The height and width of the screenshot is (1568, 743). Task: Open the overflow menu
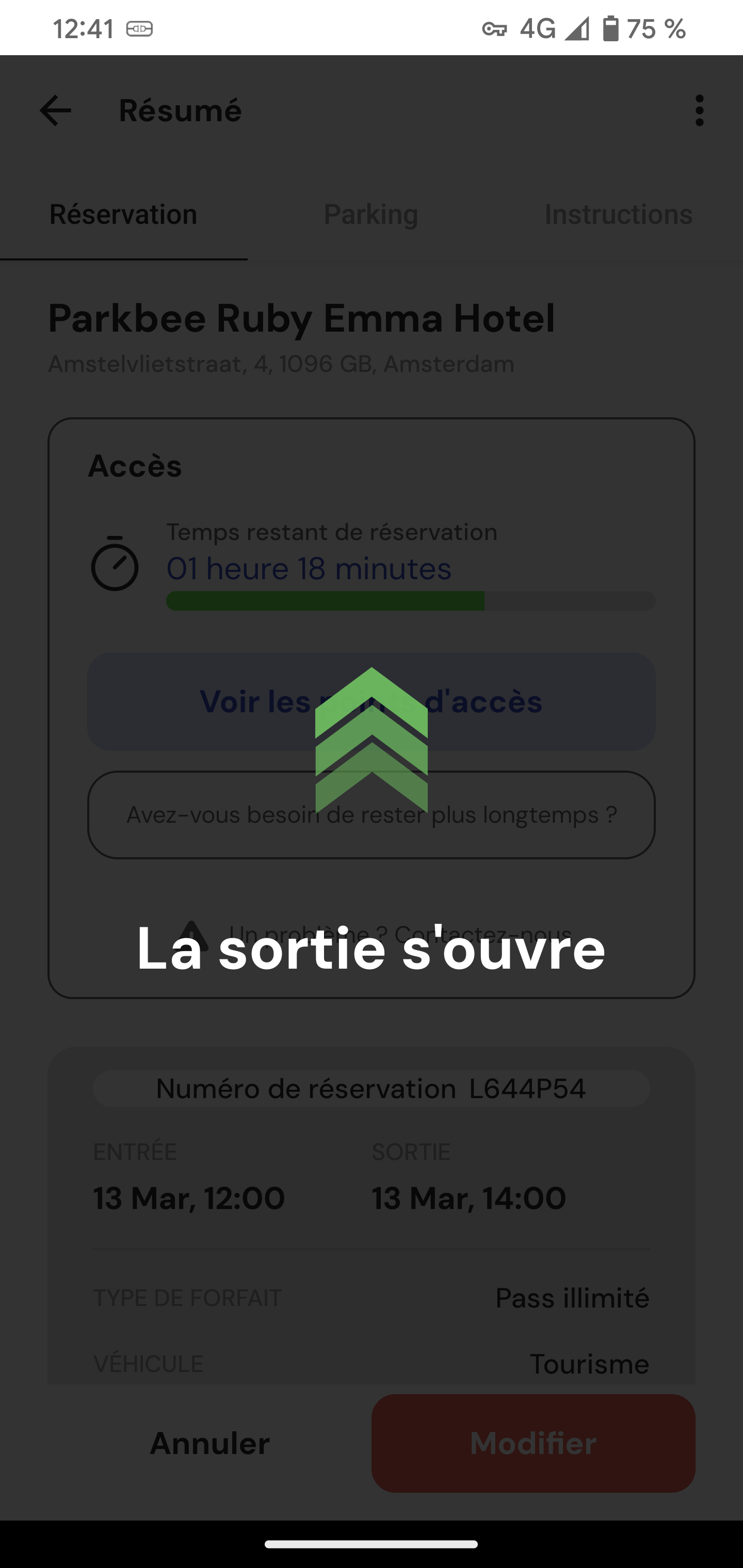[699, 111]
